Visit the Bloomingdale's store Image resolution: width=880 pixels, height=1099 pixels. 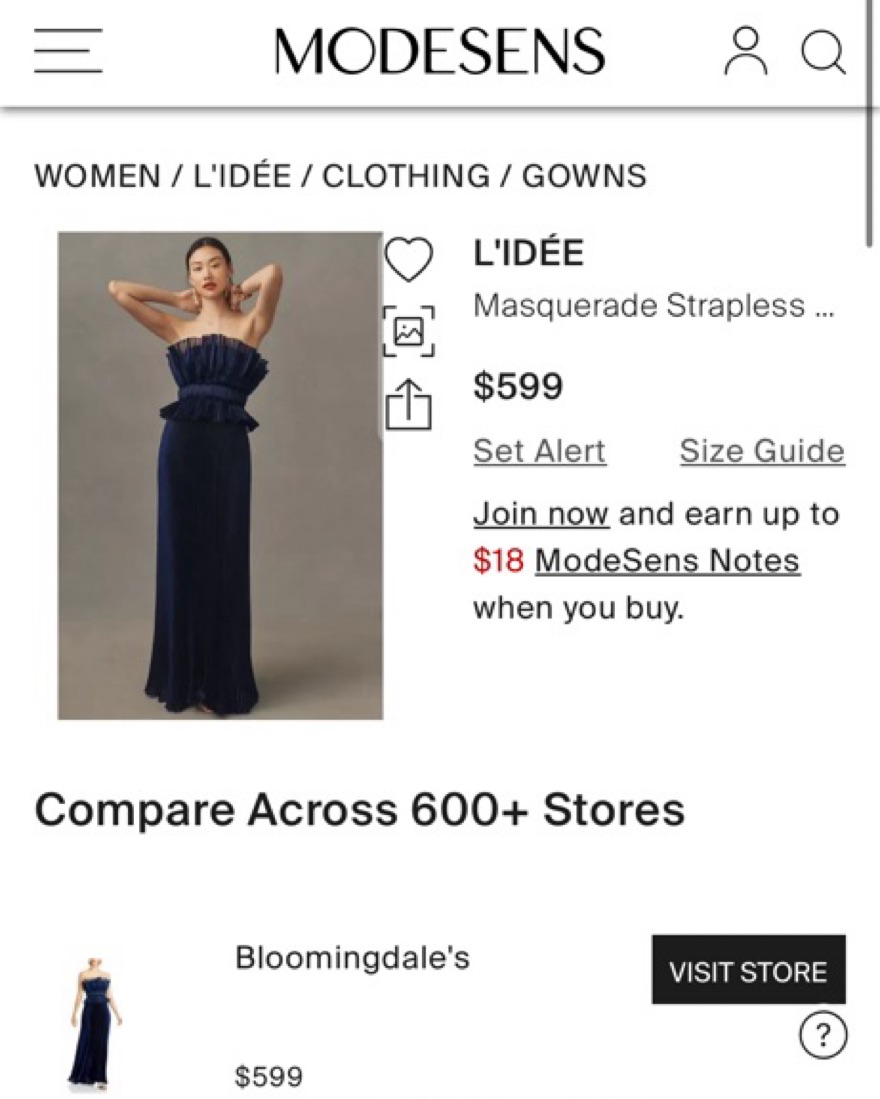coord(748,970)
